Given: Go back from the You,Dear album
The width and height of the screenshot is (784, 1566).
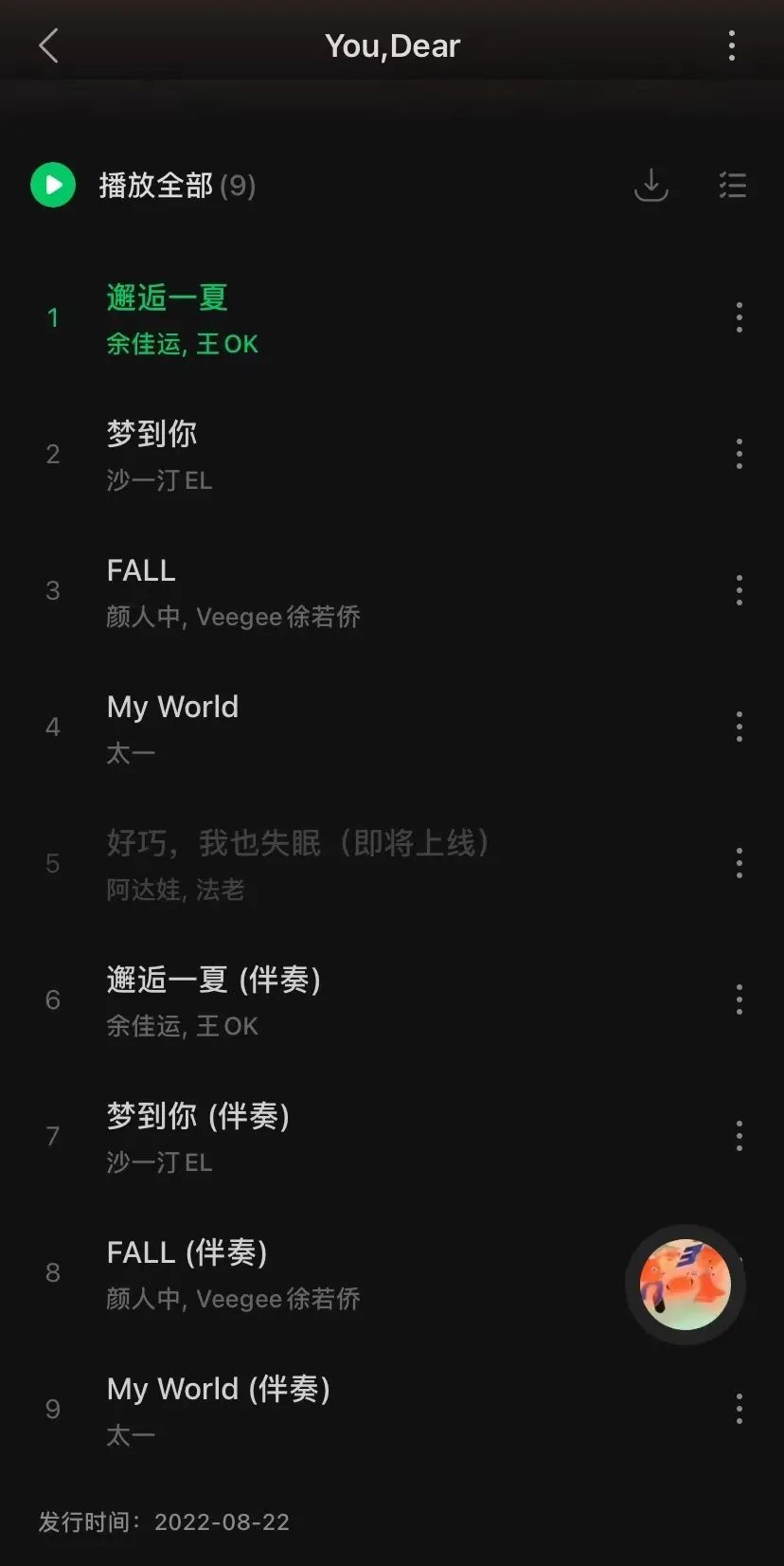Looking at the screenshot, I should [49, 45].
